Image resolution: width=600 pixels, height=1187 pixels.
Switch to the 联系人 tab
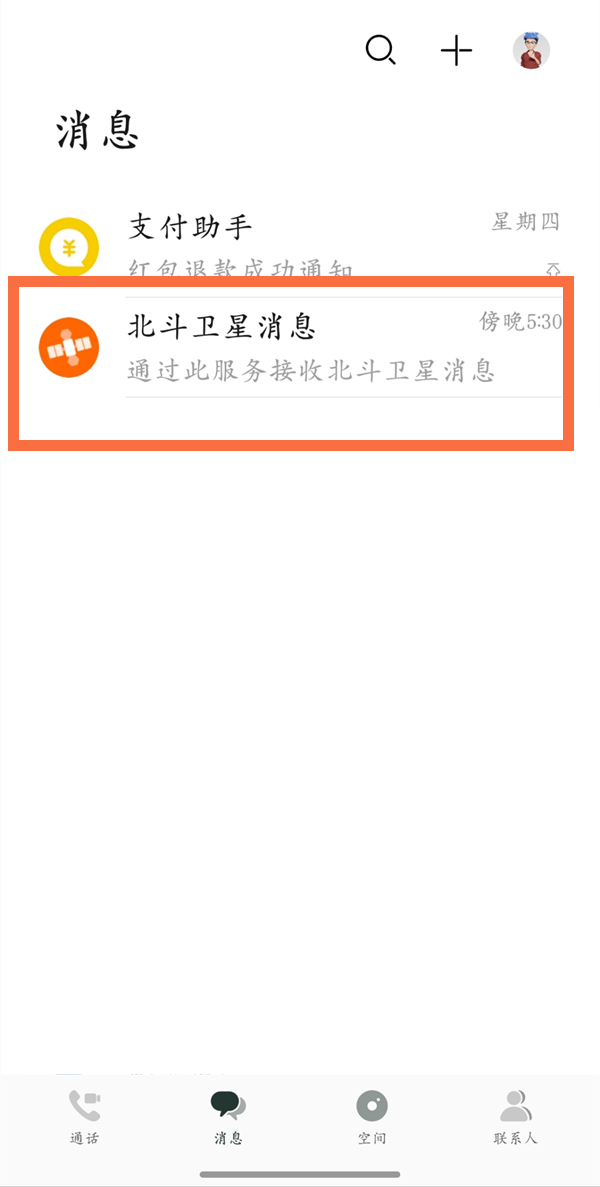pos(516,1117)
